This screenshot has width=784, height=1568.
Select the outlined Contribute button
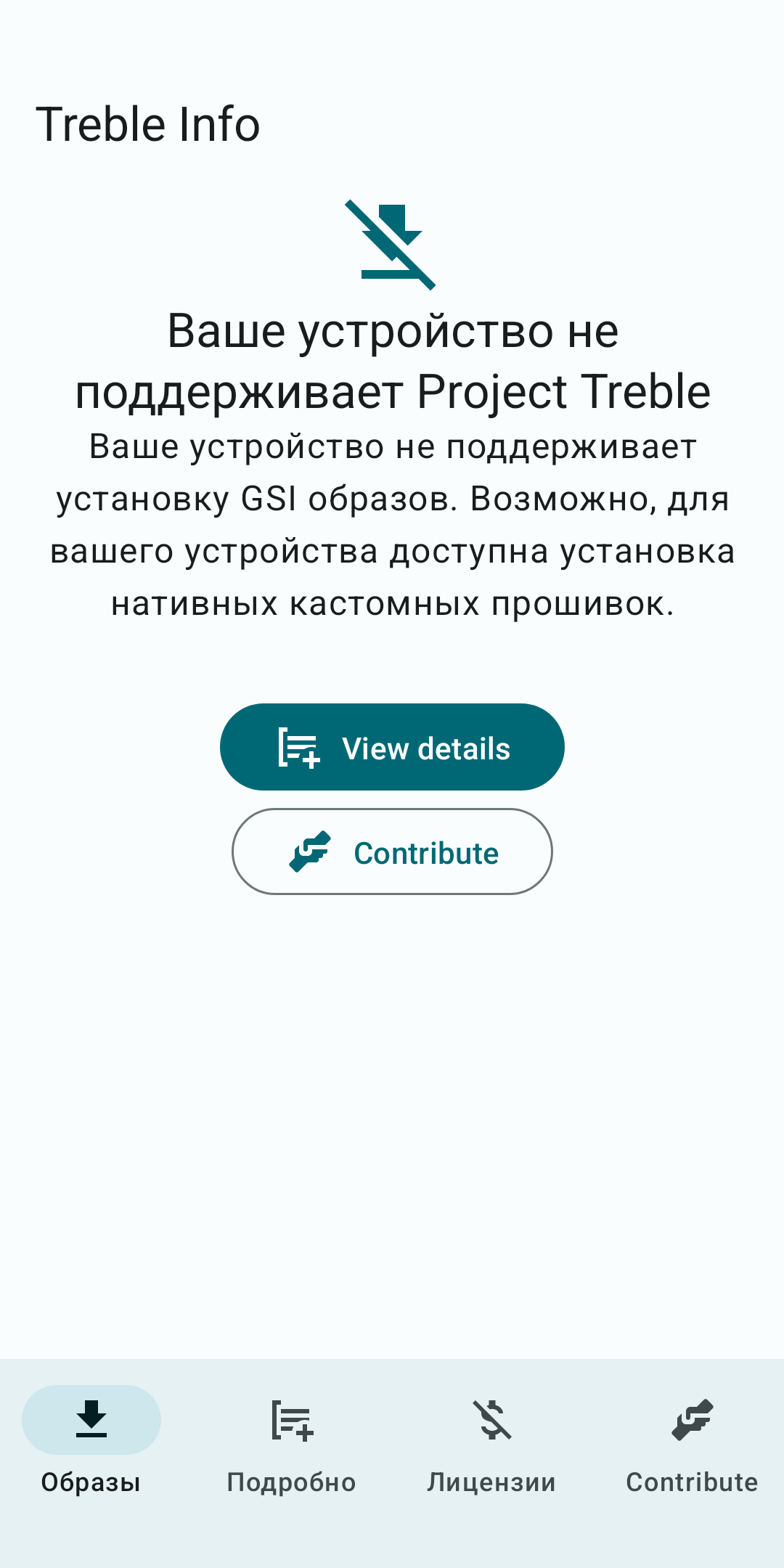[392, 852]
